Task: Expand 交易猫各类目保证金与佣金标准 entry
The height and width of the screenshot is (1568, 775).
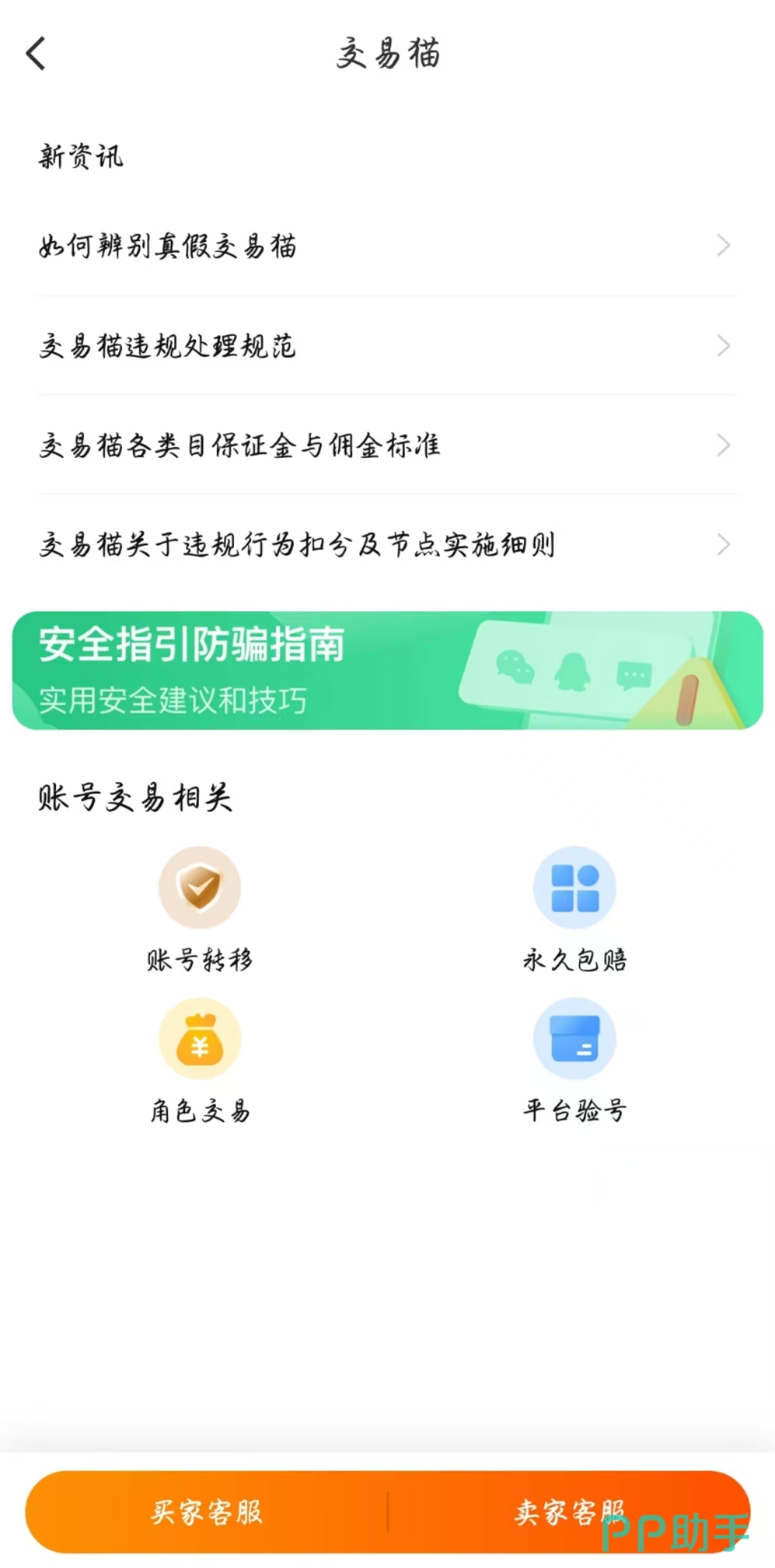Action: pos(724,445)
